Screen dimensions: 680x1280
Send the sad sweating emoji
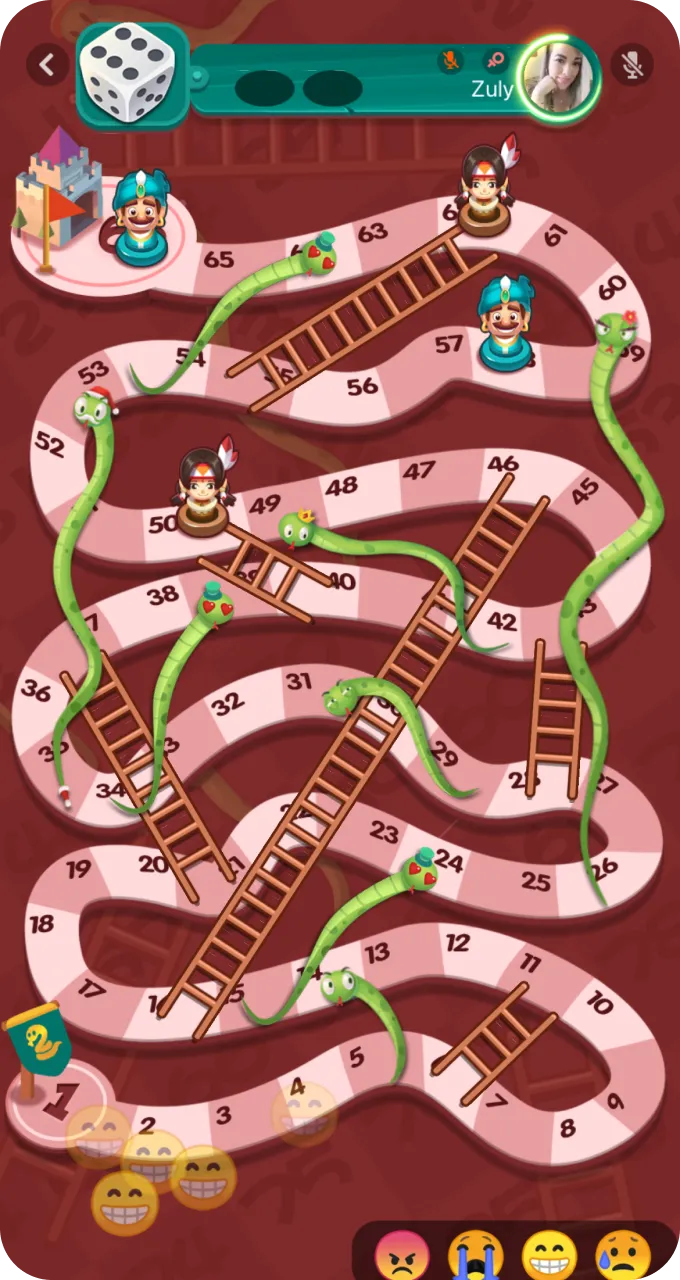tap(623, 1252)
